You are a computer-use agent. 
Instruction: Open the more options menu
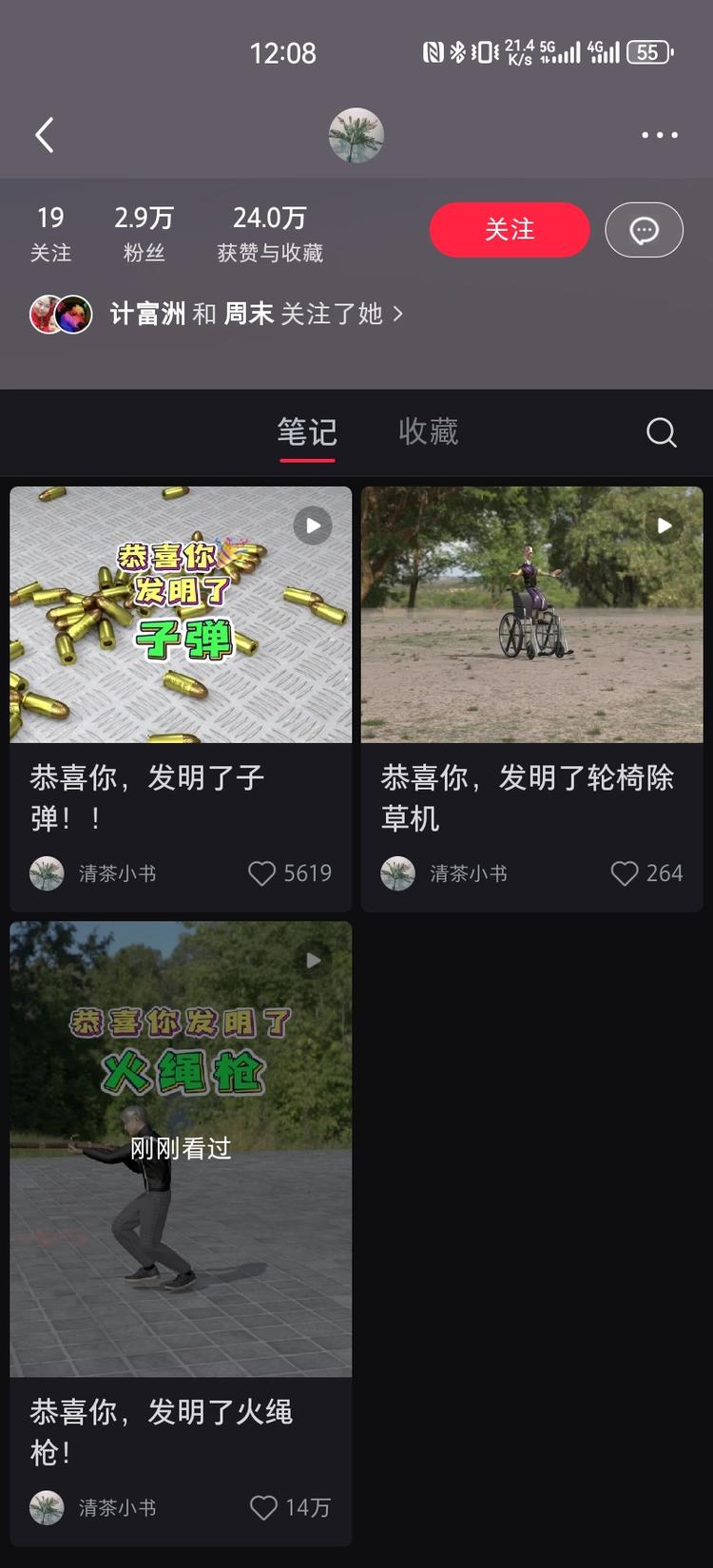658,135
